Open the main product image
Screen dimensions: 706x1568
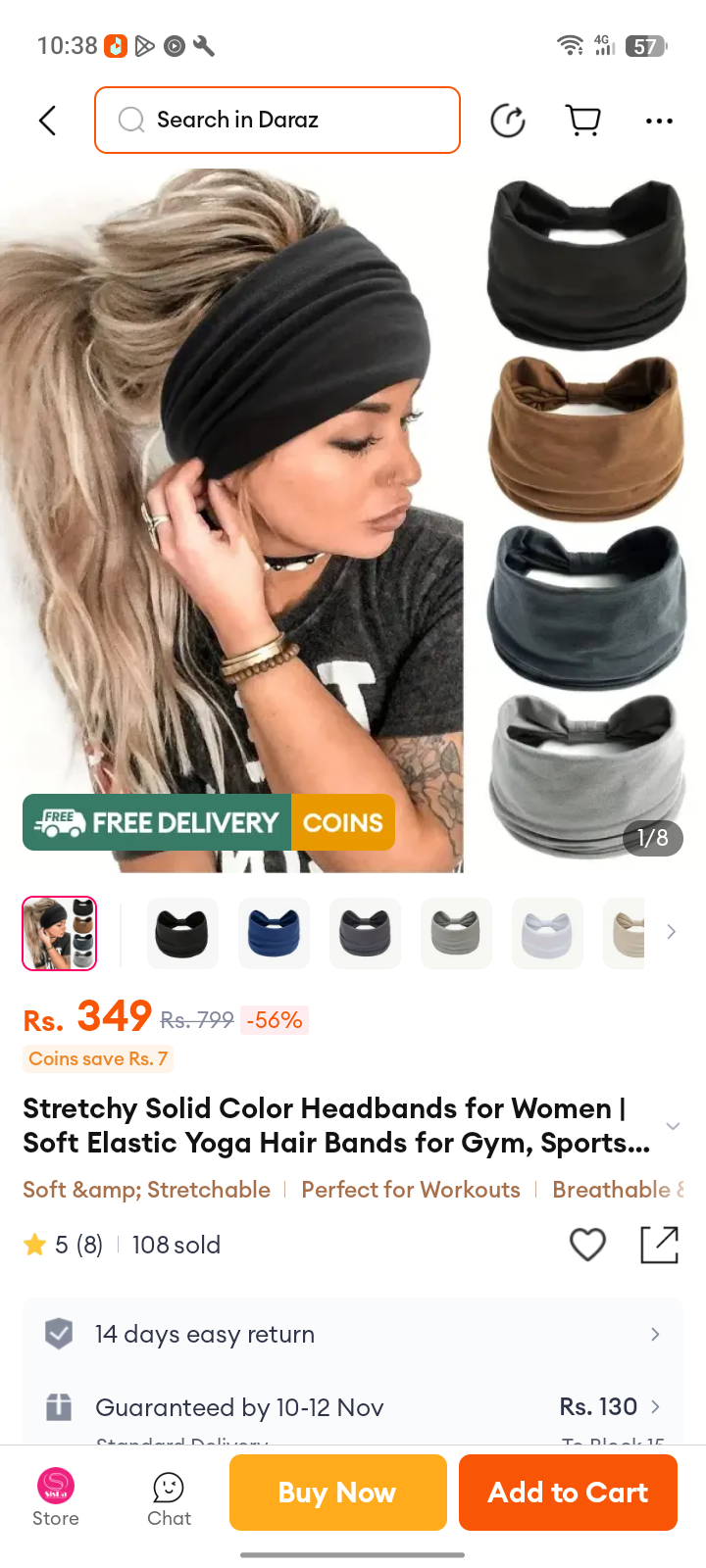point(353,520)
